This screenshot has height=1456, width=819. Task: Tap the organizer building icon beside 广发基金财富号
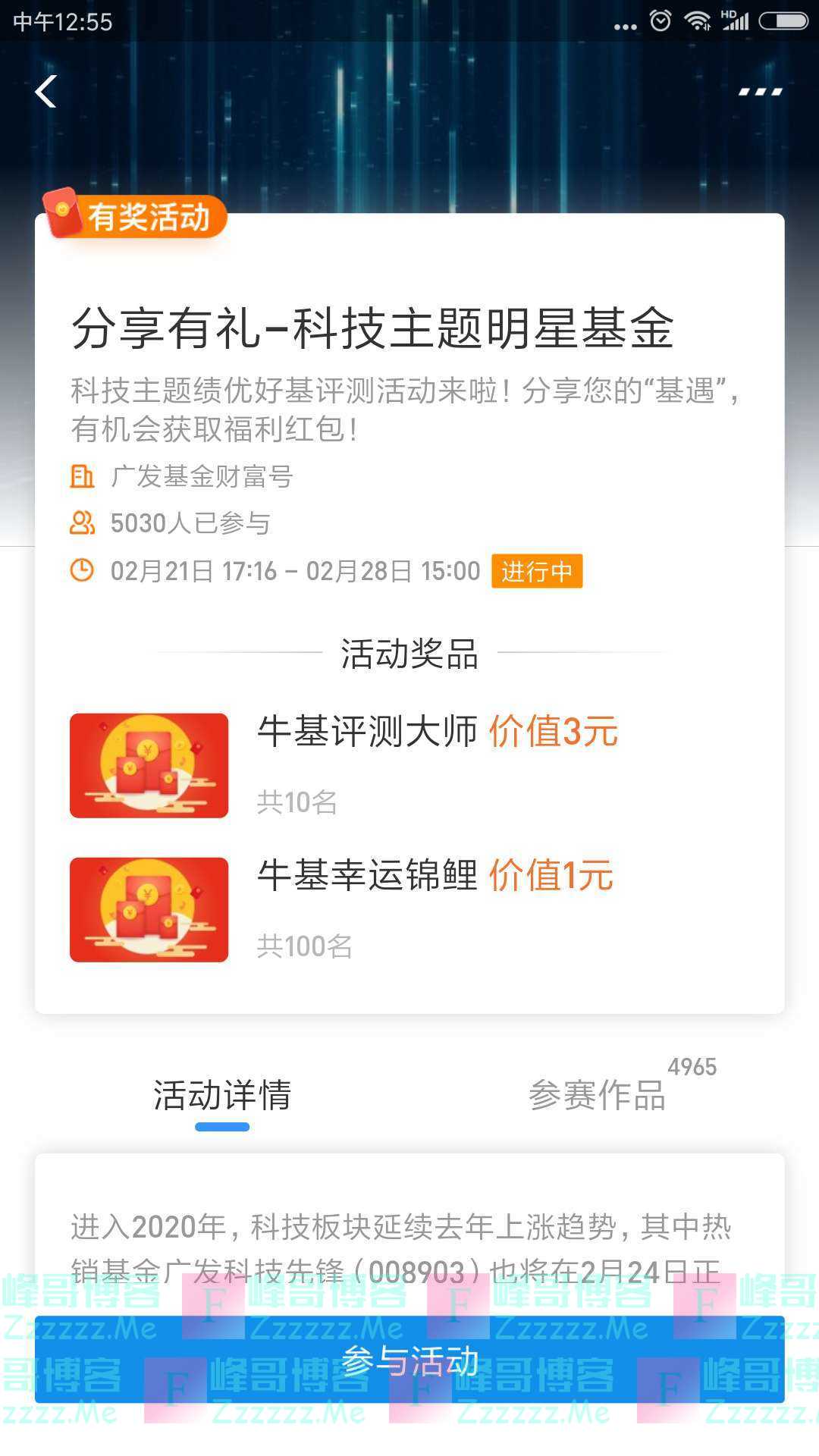(x=83, y=476)
